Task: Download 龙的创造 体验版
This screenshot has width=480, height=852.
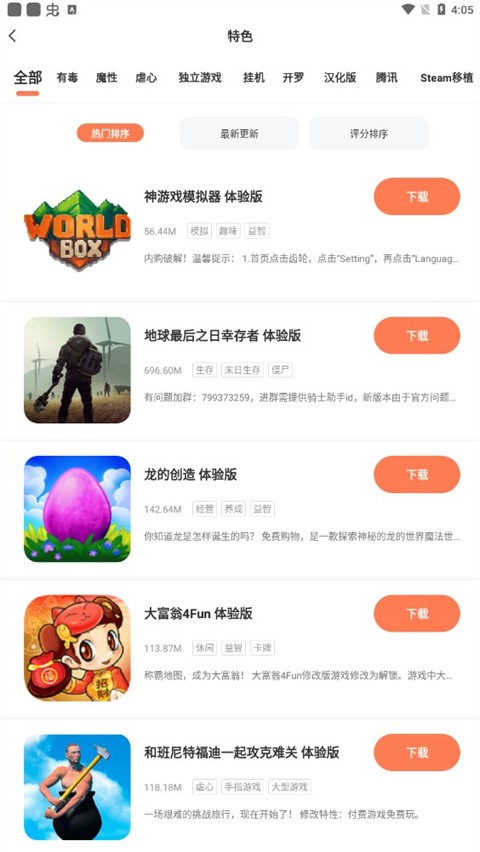Action: click(417, 474)
